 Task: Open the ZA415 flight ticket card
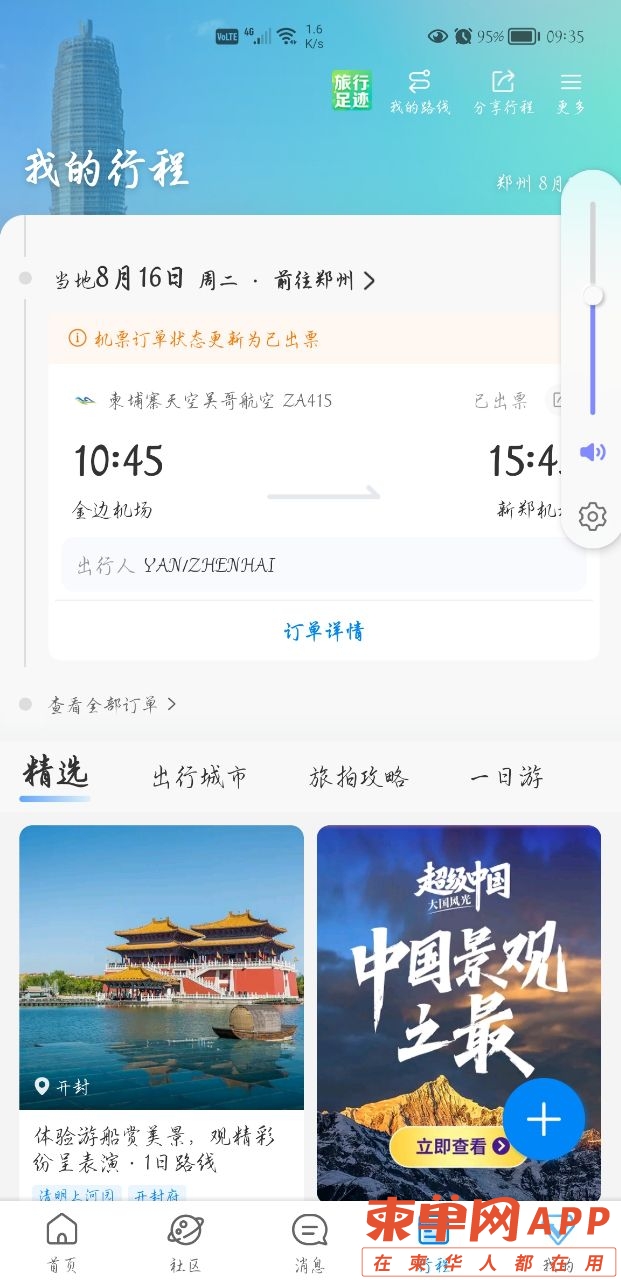[300, 460]
